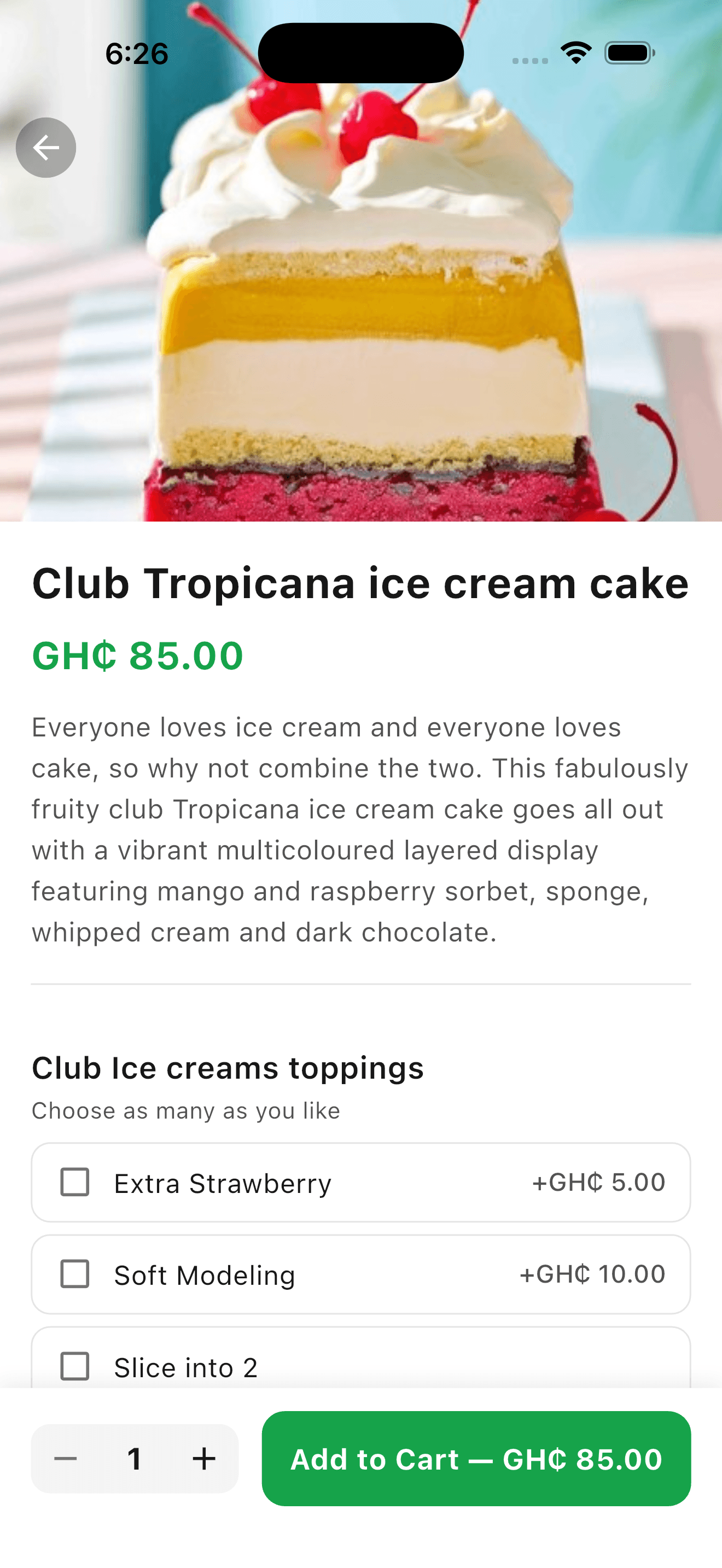Viewport: 722px width, 1568px height.
Task: Tap the Wi-Fi status icon
Action: [x=575, y=54]
